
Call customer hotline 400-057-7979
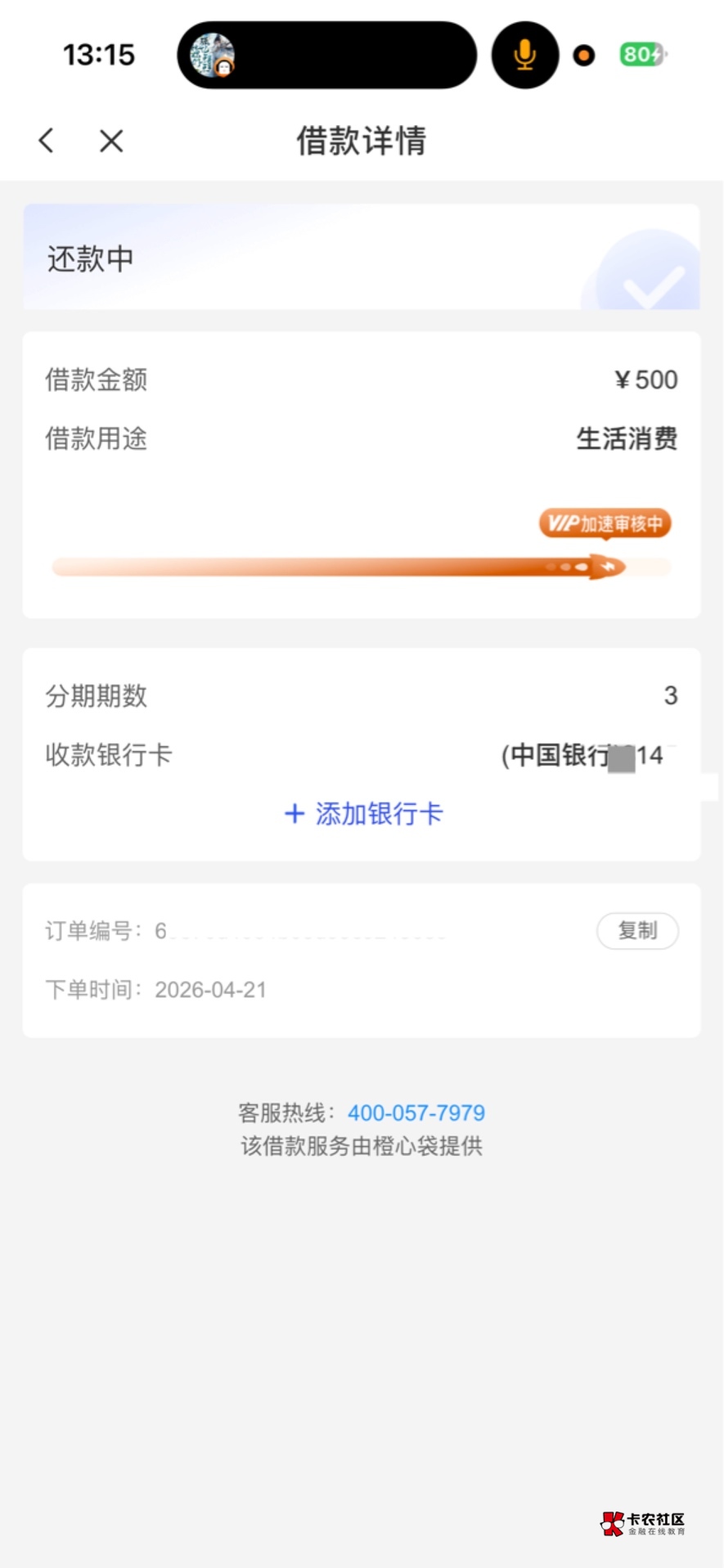416,1112
